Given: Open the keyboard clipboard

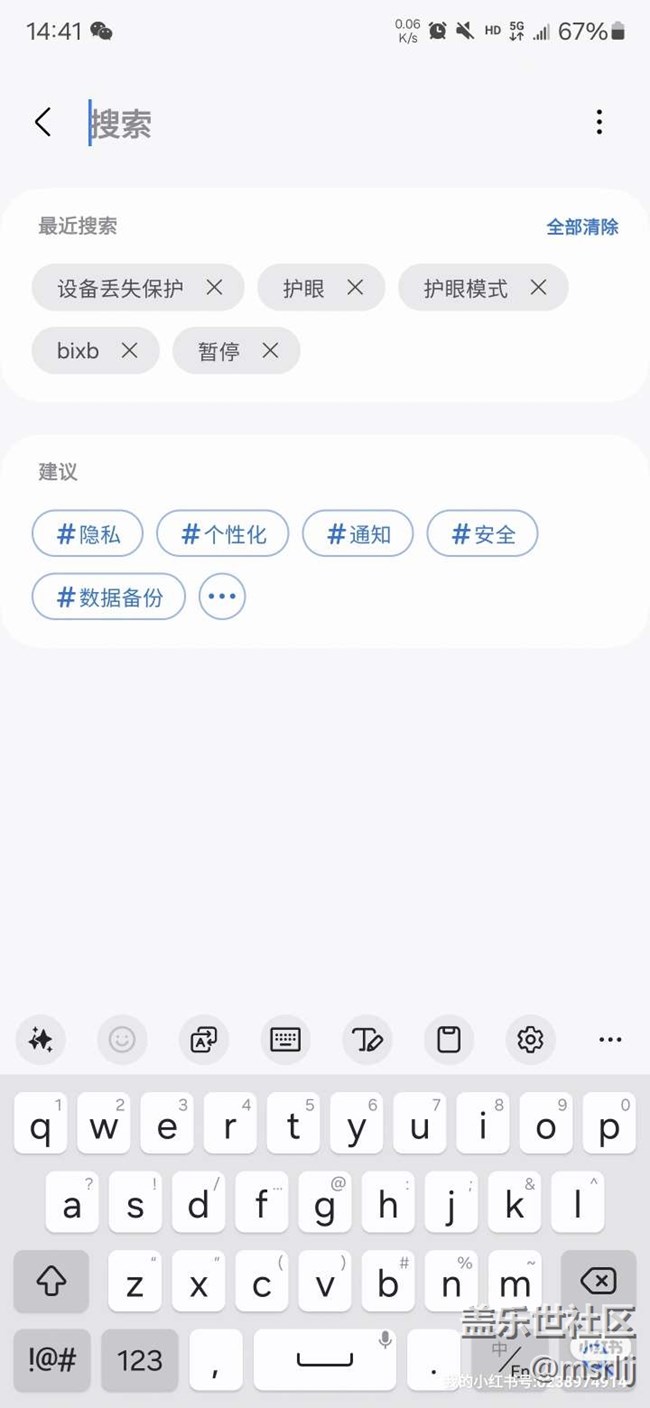Looking at the screenshot, I should tap(449, 1040).
